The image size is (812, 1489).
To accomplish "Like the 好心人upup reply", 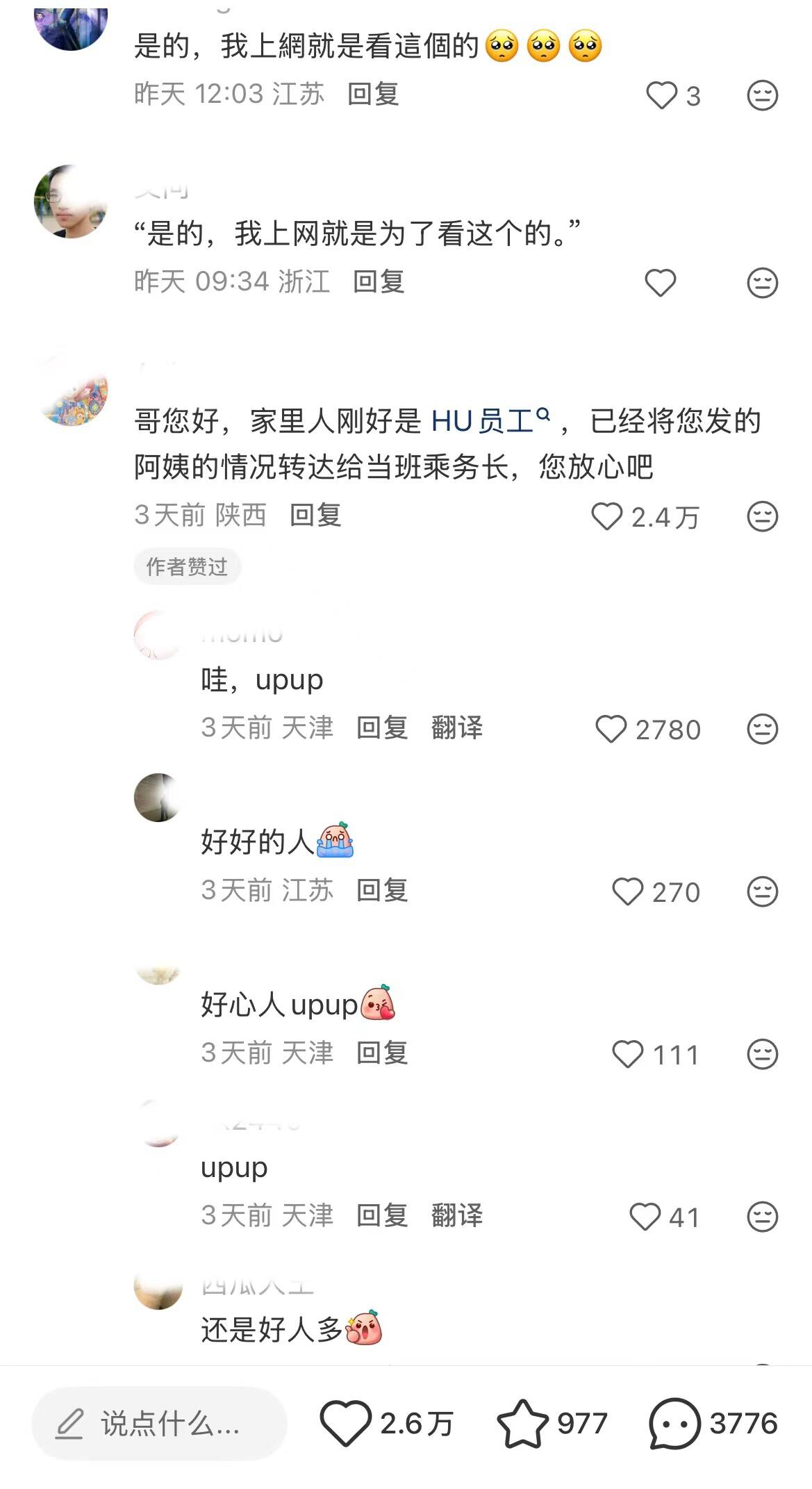I will 627,1055.
